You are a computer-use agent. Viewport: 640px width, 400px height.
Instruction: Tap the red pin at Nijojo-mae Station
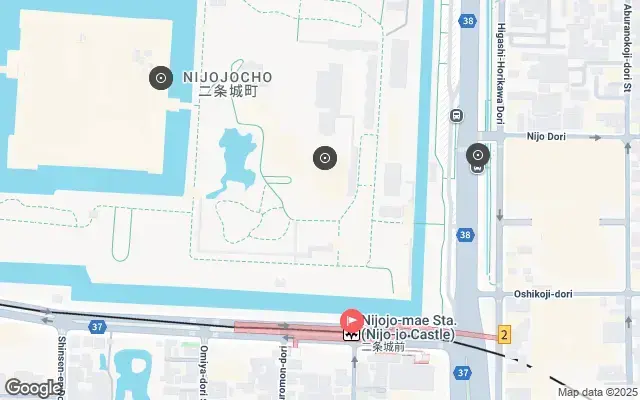[x=352, y=320]
